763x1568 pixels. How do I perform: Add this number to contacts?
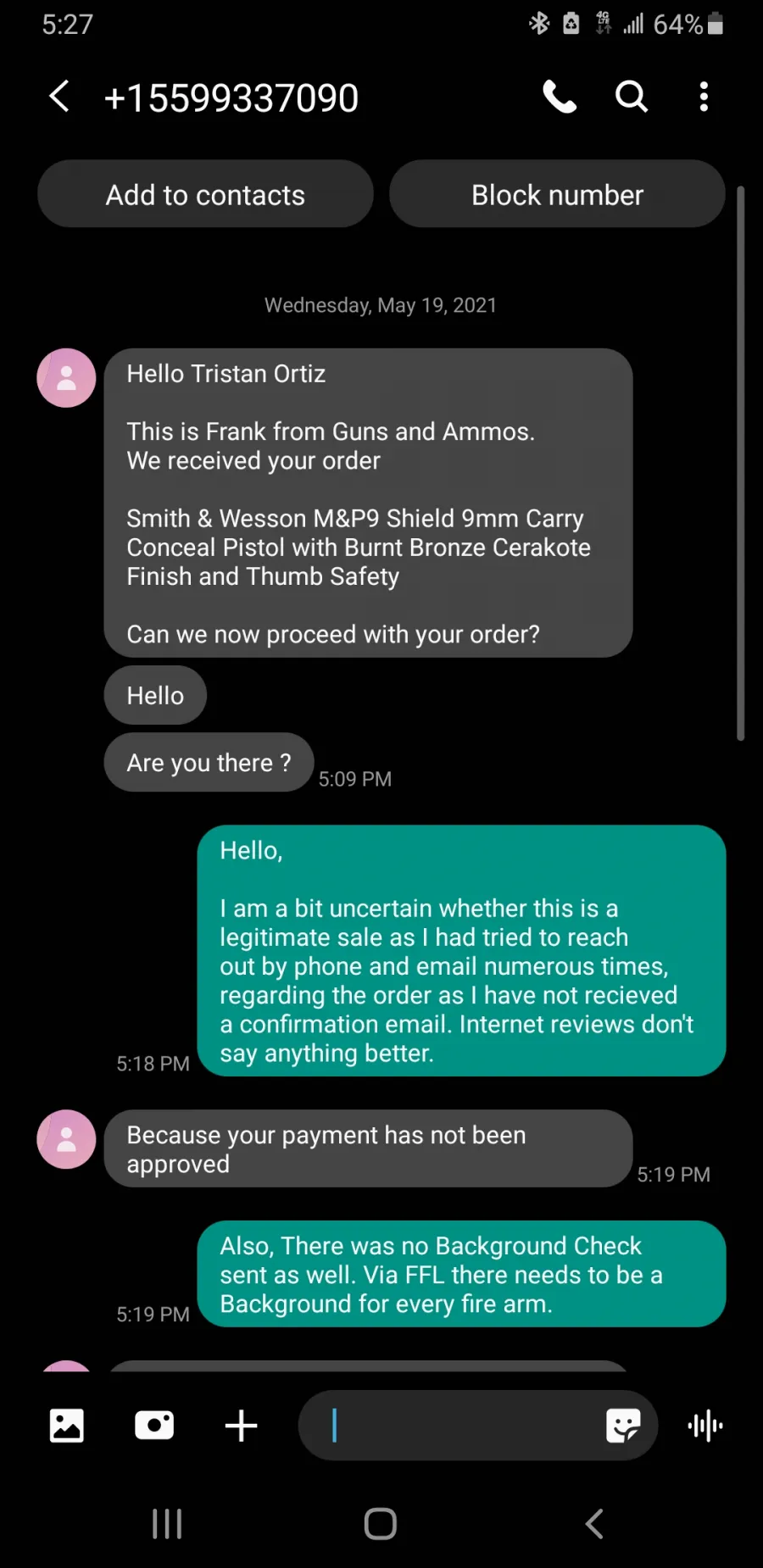pyautogui.click(x=205, y=194)
